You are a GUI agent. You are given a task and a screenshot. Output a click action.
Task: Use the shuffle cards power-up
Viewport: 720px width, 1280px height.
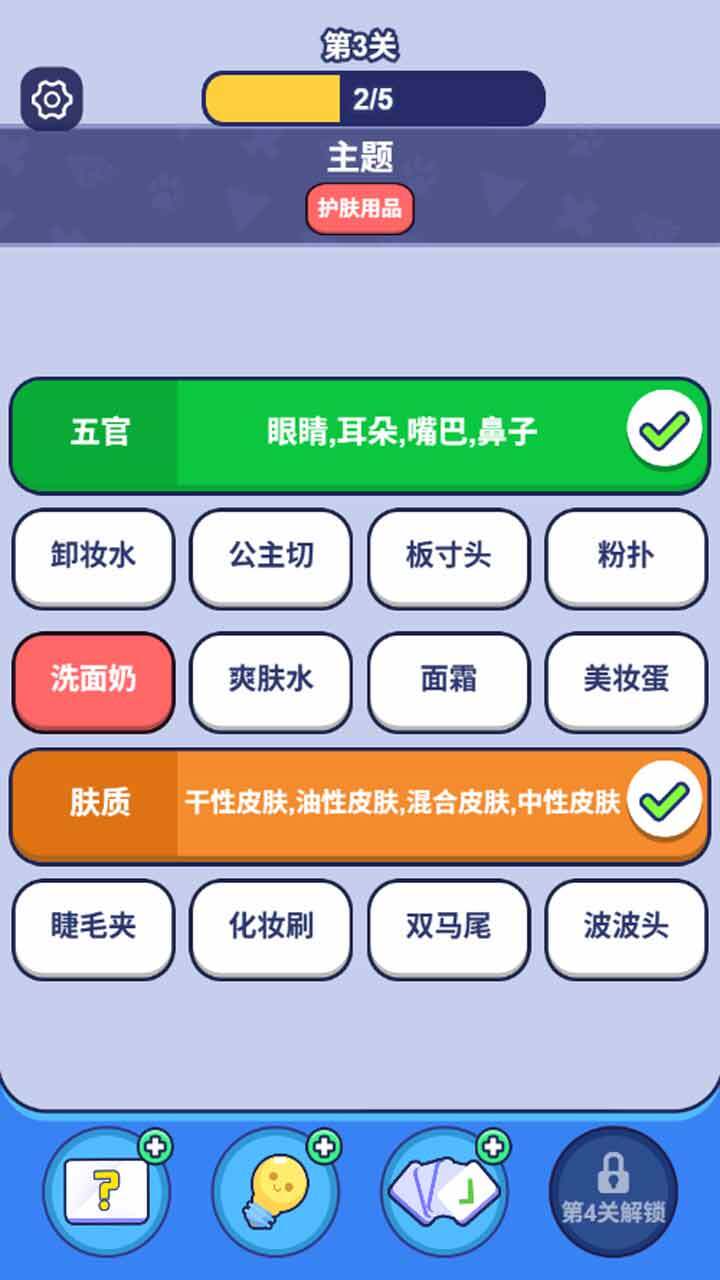coord(444,1191)
